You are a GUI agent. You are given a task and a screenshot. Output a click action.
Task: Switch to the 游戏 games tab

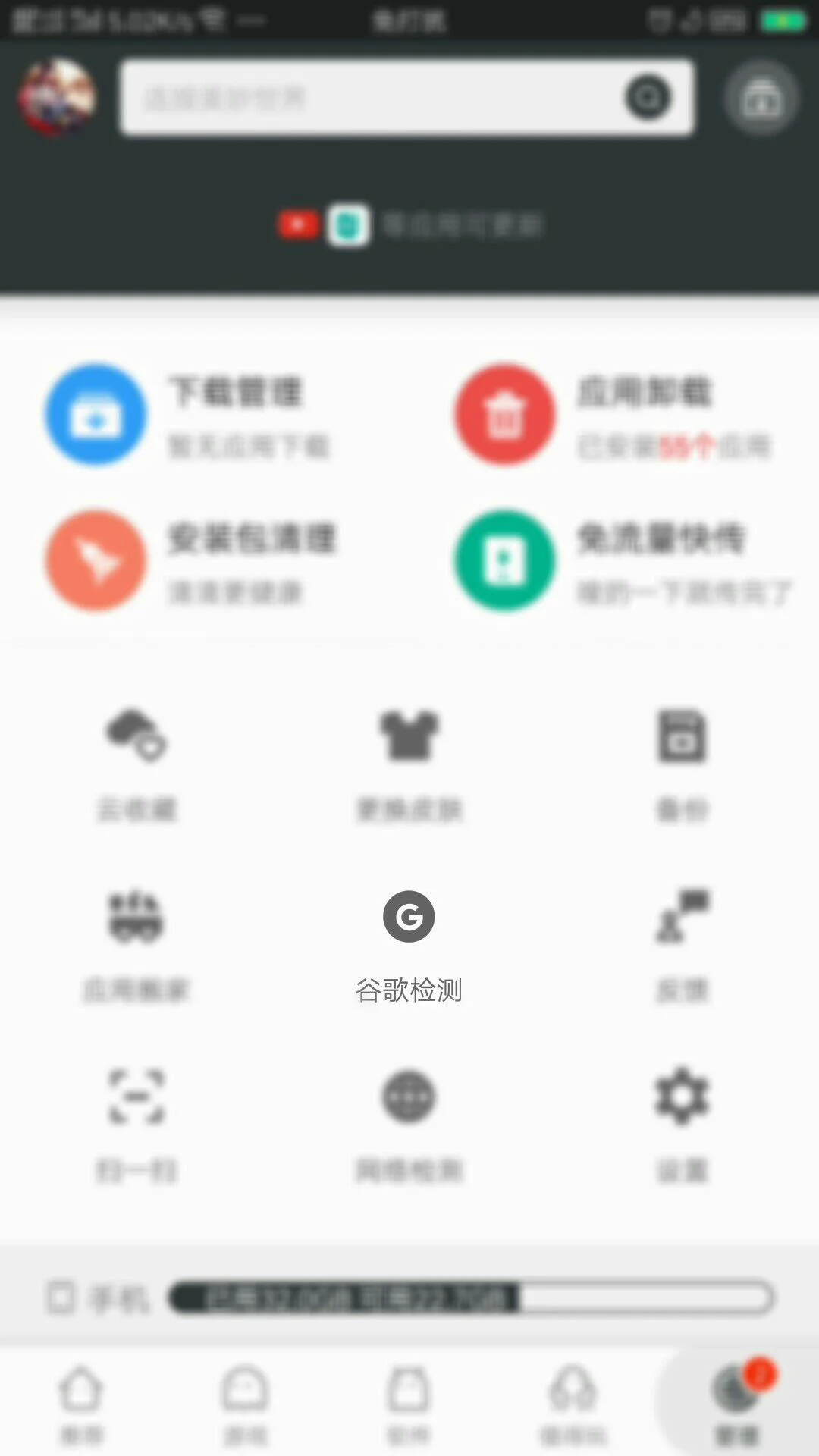pyautogui.click(x=245, y=1403)
